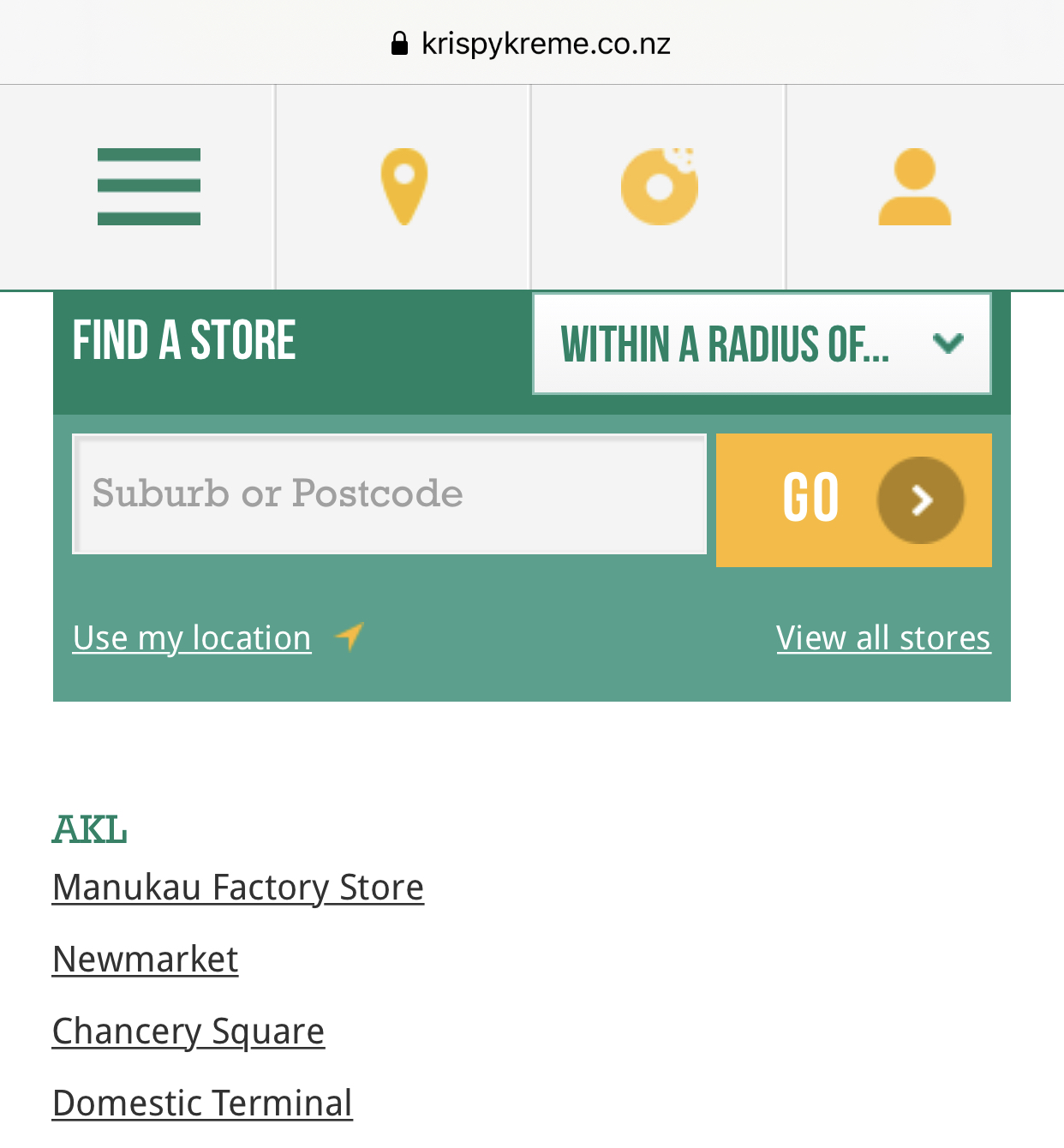This screenshot has height=1148, width=1064.
Task: Open the Domestic Terminal store link
Action: click(202, 1103)
